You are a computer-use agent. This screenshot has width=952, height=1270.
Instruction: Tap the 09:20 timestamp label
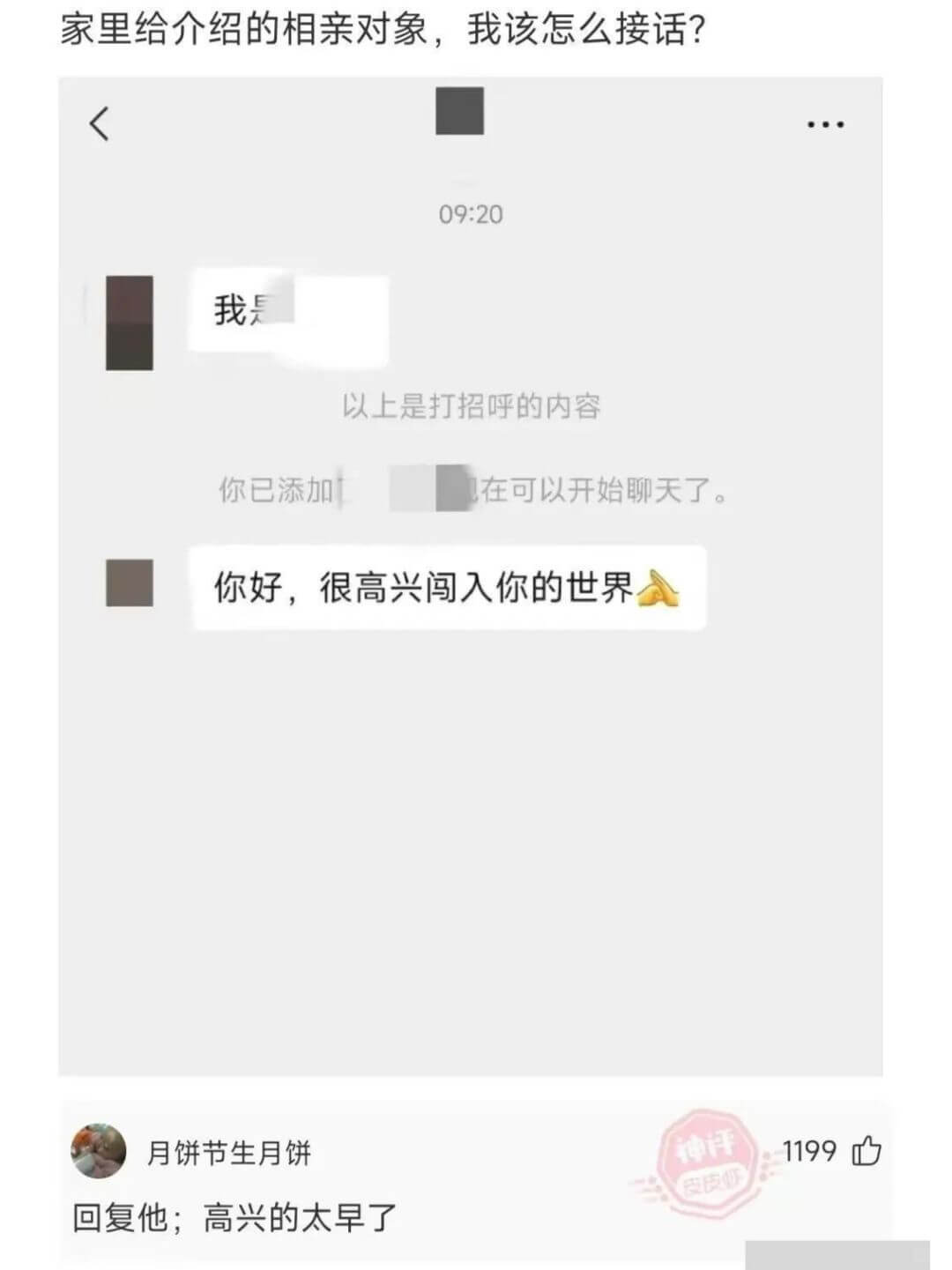[472, 212]
